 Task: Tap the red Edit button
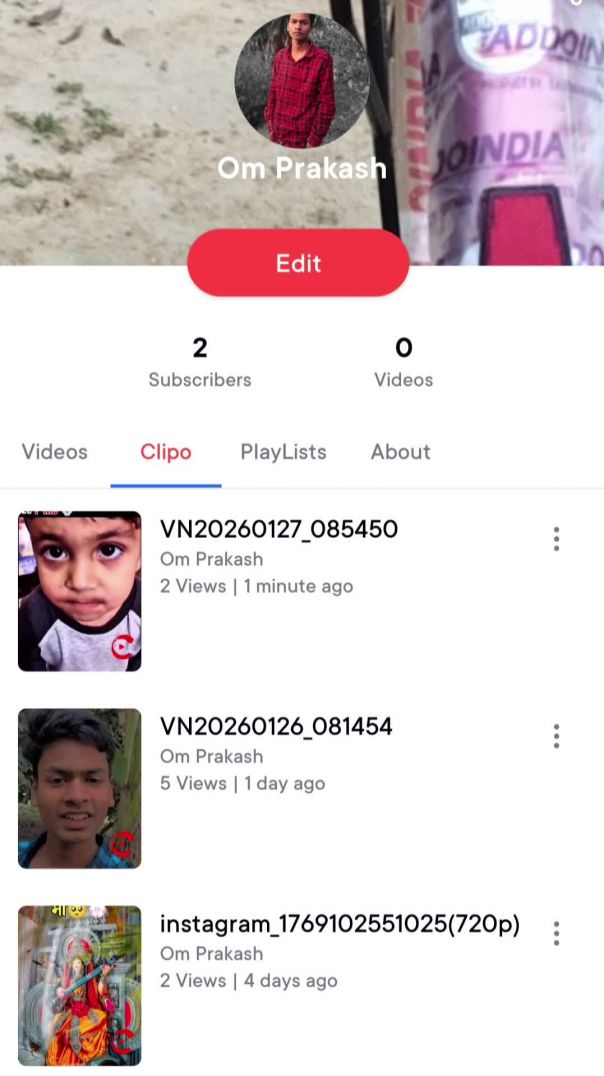(x=298, y=263)
